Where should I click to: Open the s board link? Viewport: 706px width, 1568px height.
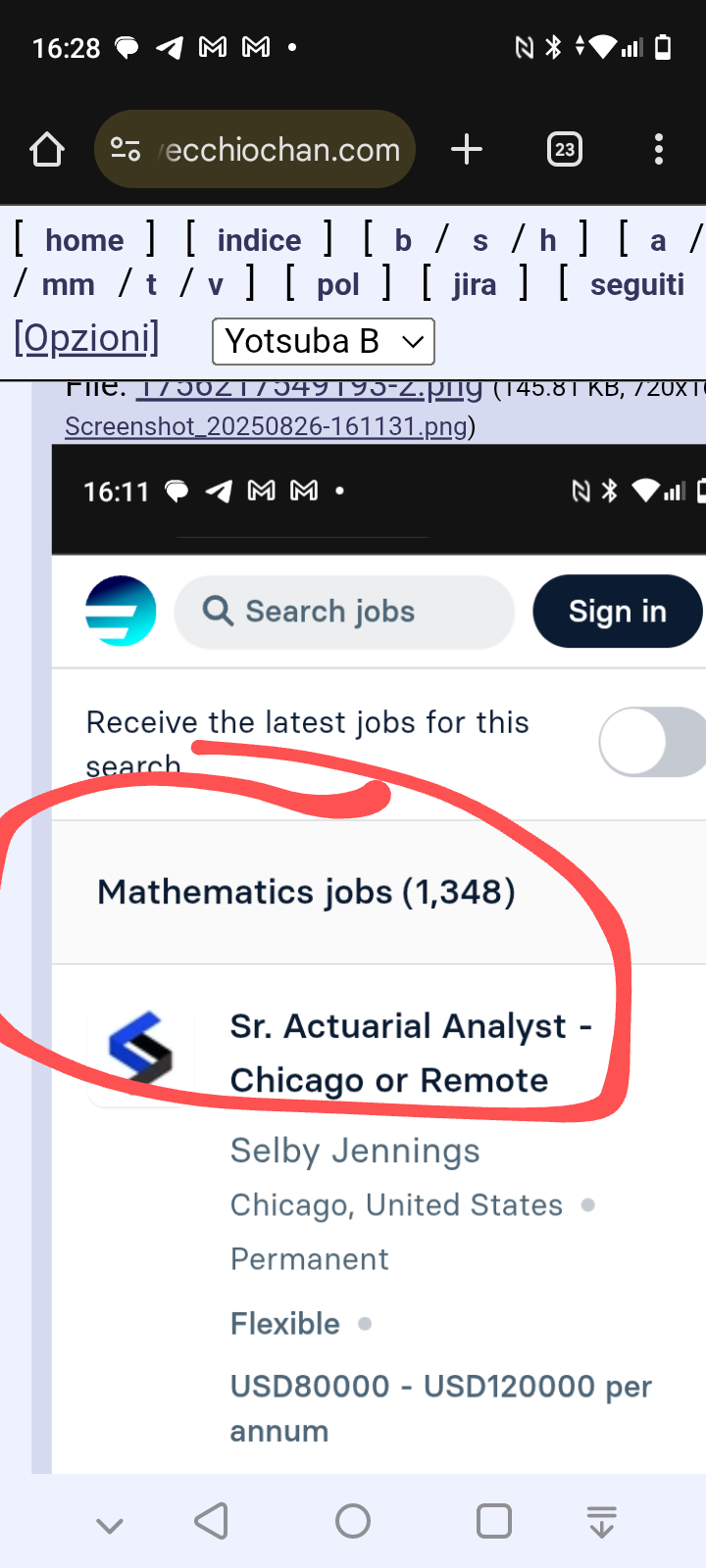pos(480,241)
